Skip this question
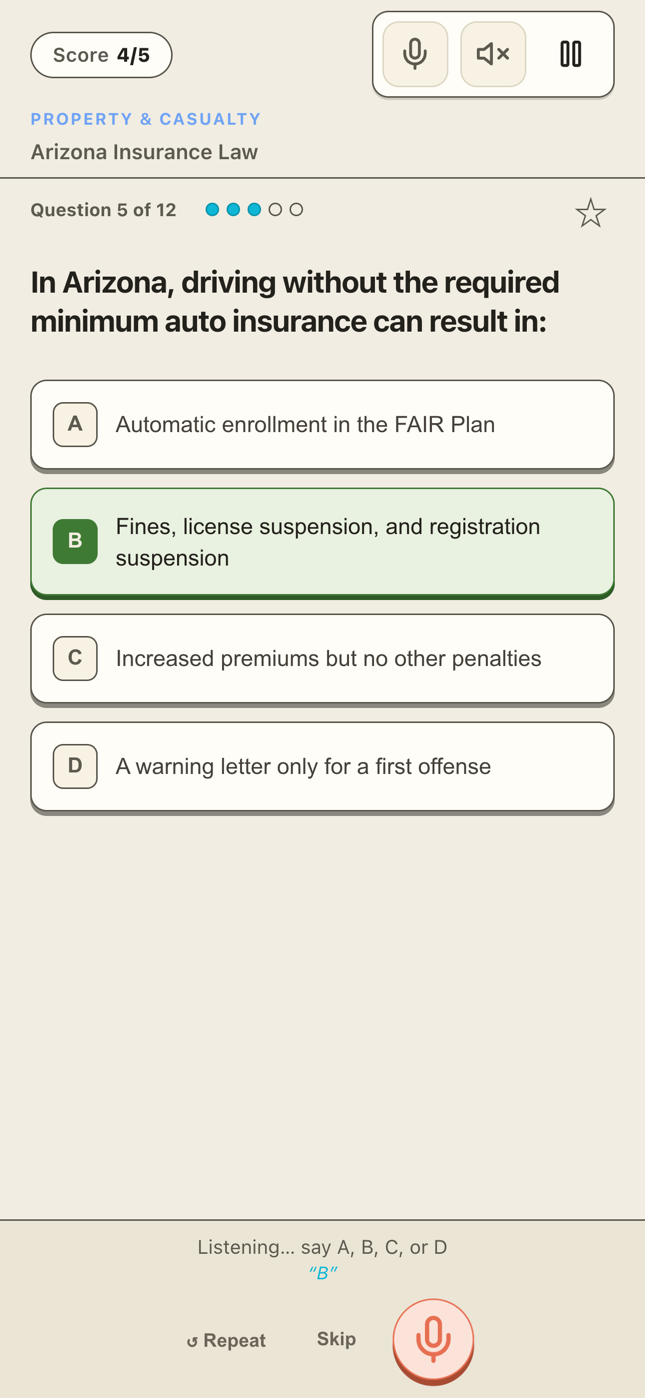Image resolution: width=645 pixels, height=1398 pixels. tap(336, 1339)
